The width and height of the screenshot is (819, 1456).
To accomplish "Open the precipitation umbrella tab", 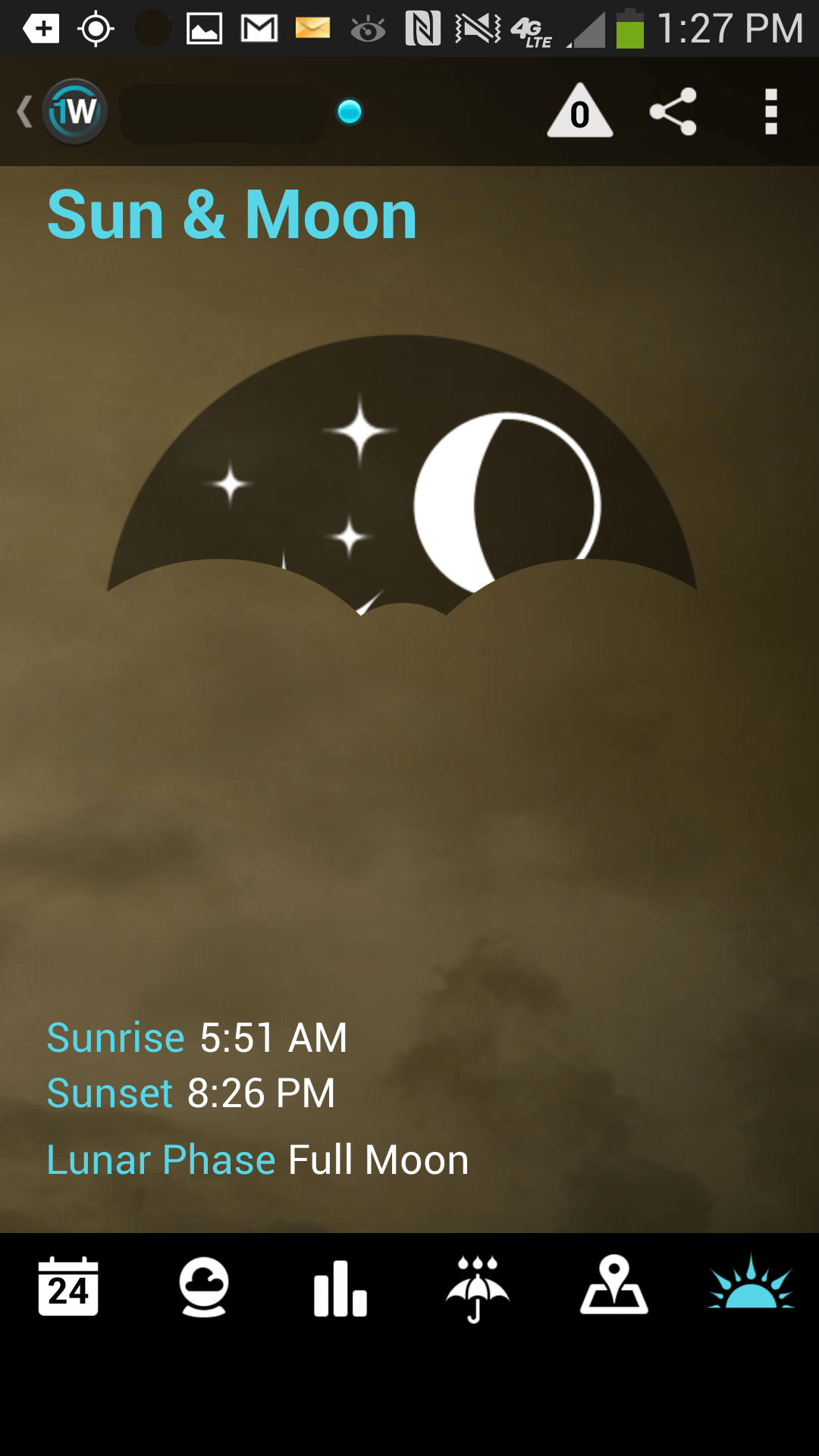I will click(477, 1288).
